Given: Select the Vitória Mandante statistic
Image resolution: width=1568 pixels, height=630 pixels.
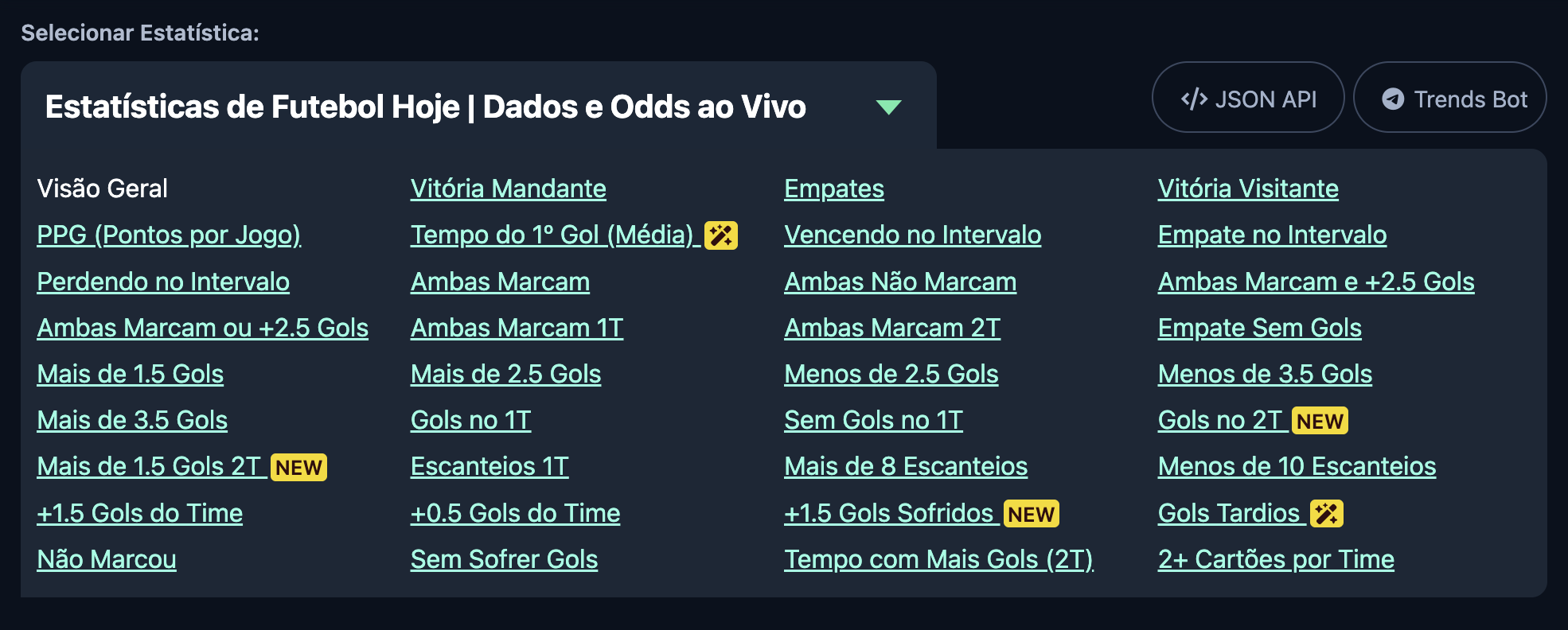Looking at the screenshot, I should 508,189.
